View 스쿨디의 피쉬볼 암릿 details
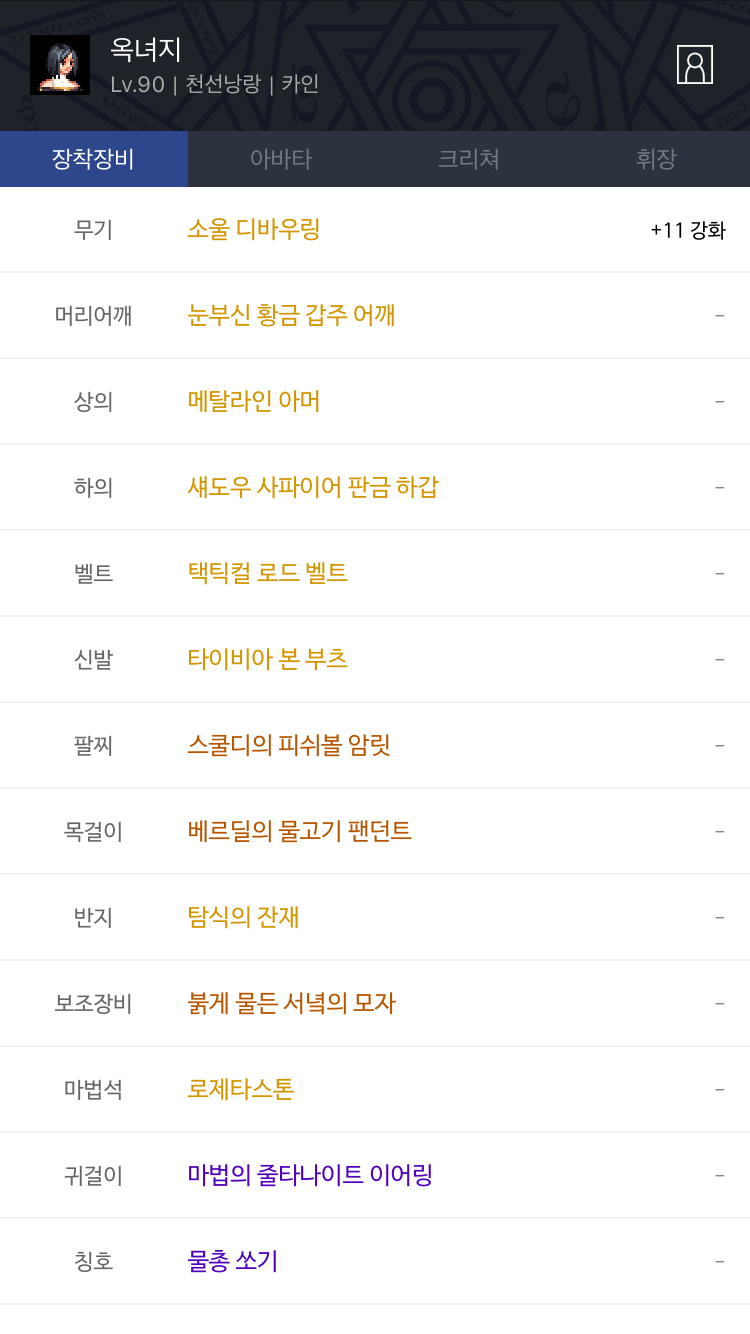 pos(375,746)
